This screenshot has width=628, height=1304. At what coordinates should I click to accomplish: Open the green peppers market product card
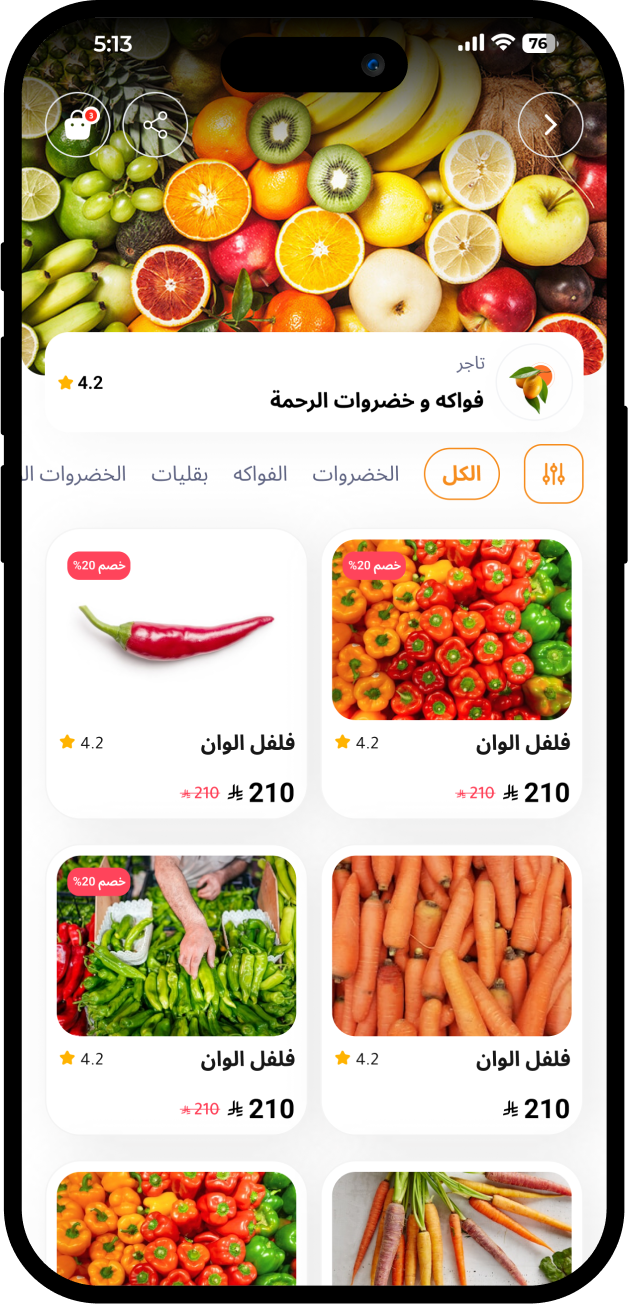pyautogui.click(x=176, y=988)
